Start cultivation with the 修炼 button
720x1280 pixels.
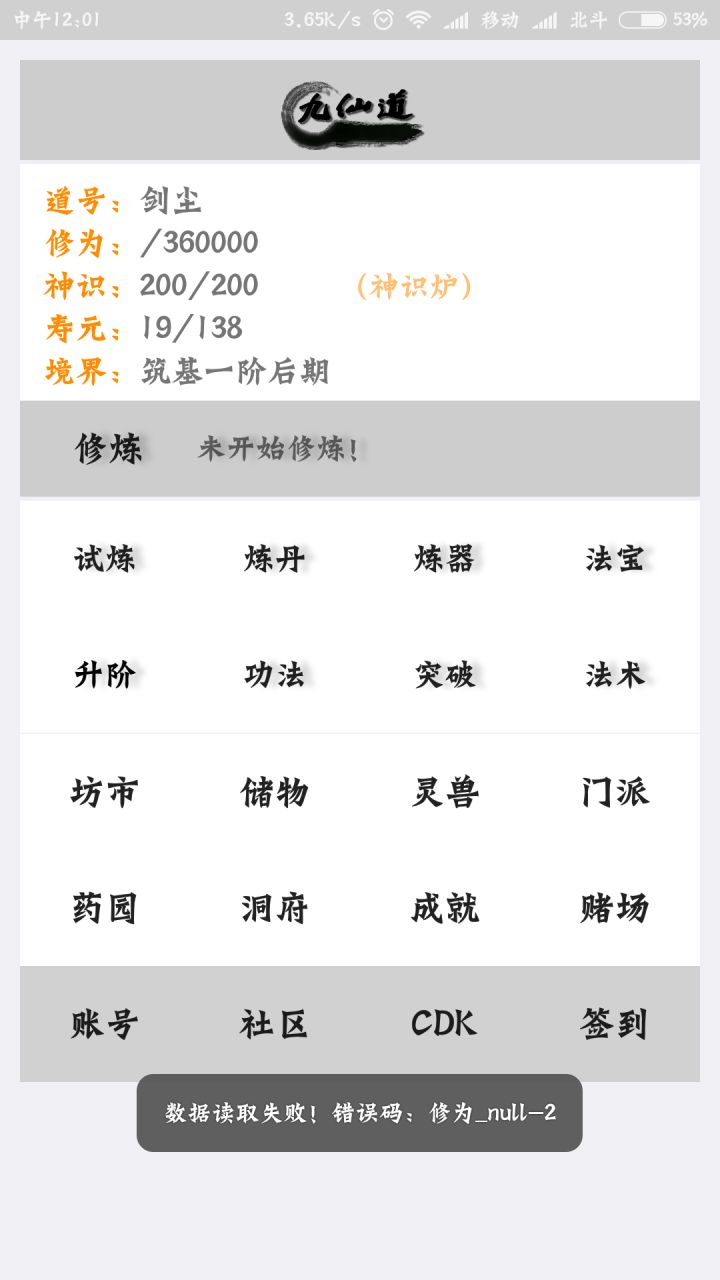[x=108, y=448]
